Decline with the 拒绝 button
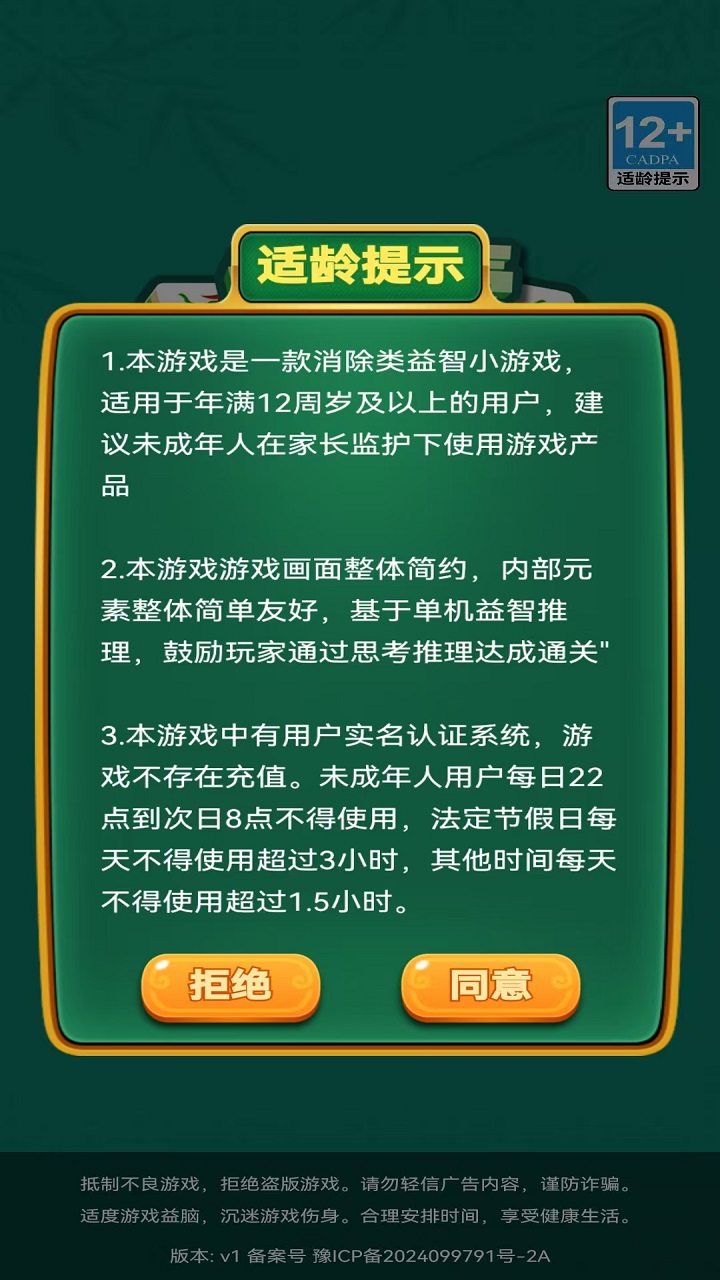The image size is (720, 1280). pyautogui.click(x=230, y=986)
